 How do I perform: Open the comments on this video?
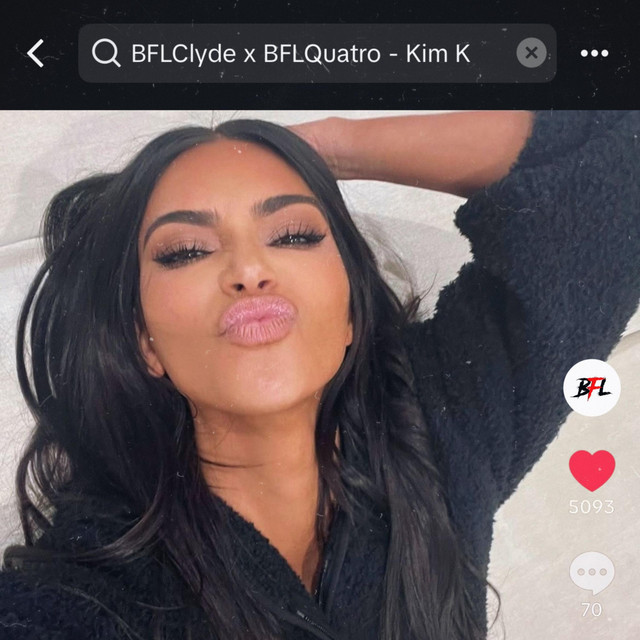point(591,574)
